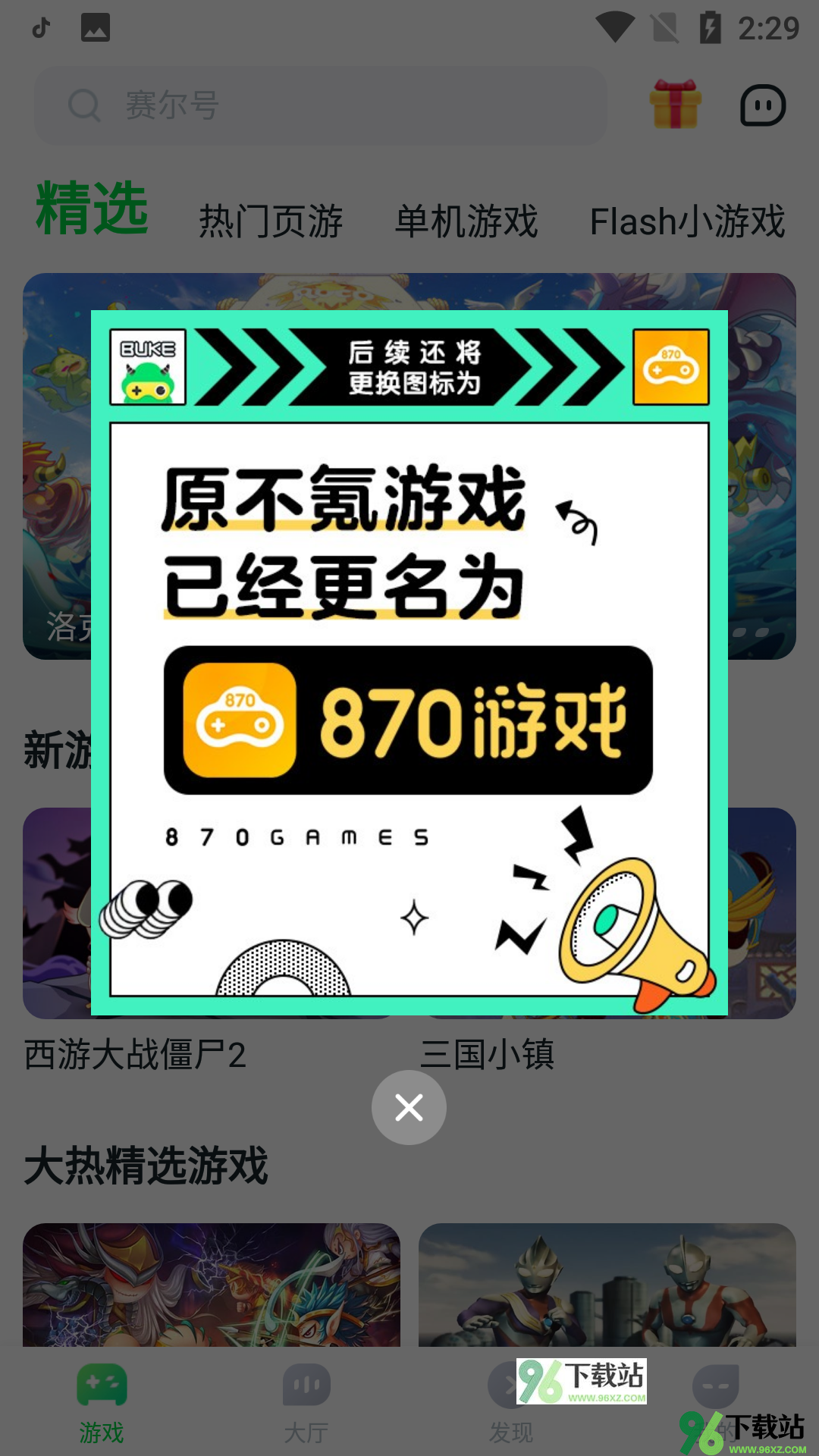
Task: Open the gift box icon
Action: click(x=675, y=105)
